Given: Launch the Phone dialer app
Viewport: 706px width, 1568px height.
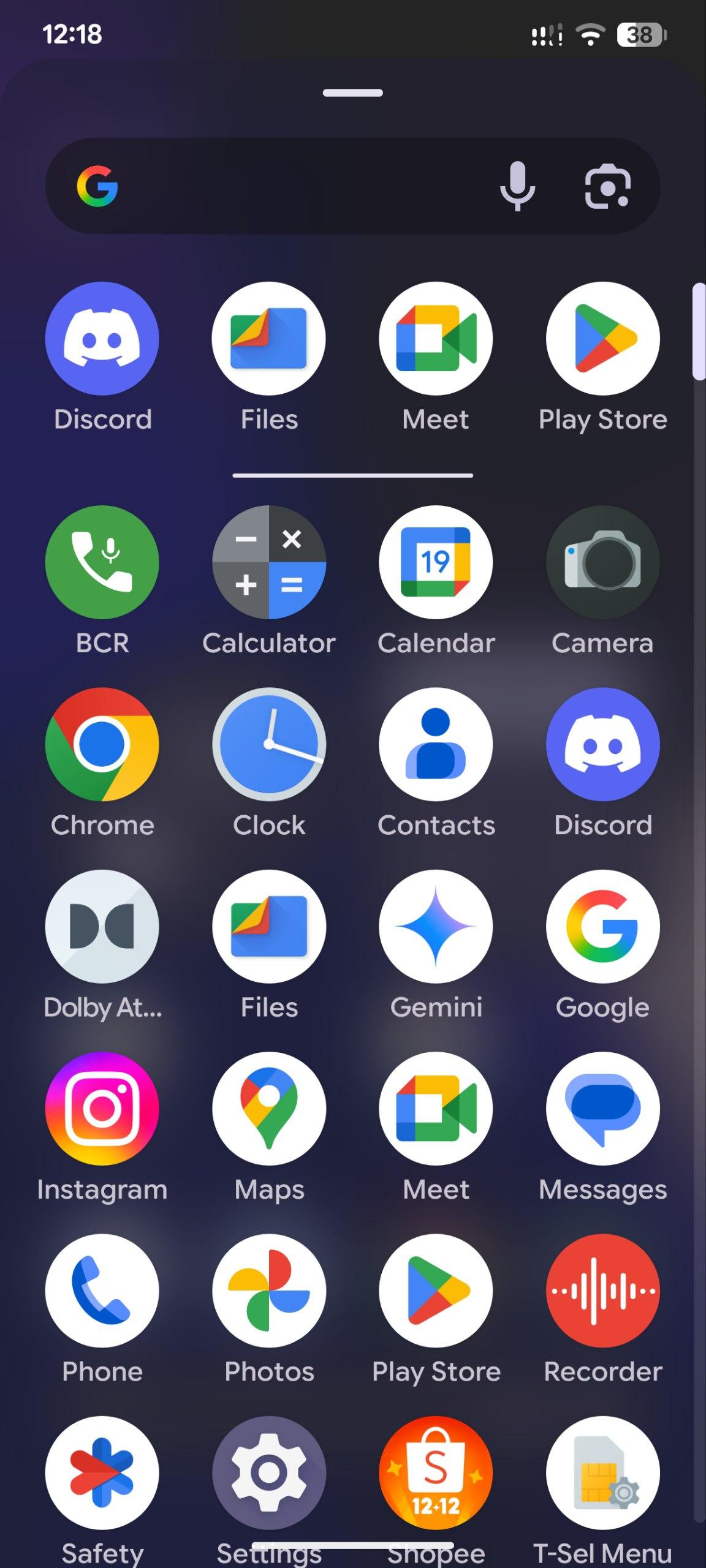Looking at the screenshot, I should [x=102, y=1291].
